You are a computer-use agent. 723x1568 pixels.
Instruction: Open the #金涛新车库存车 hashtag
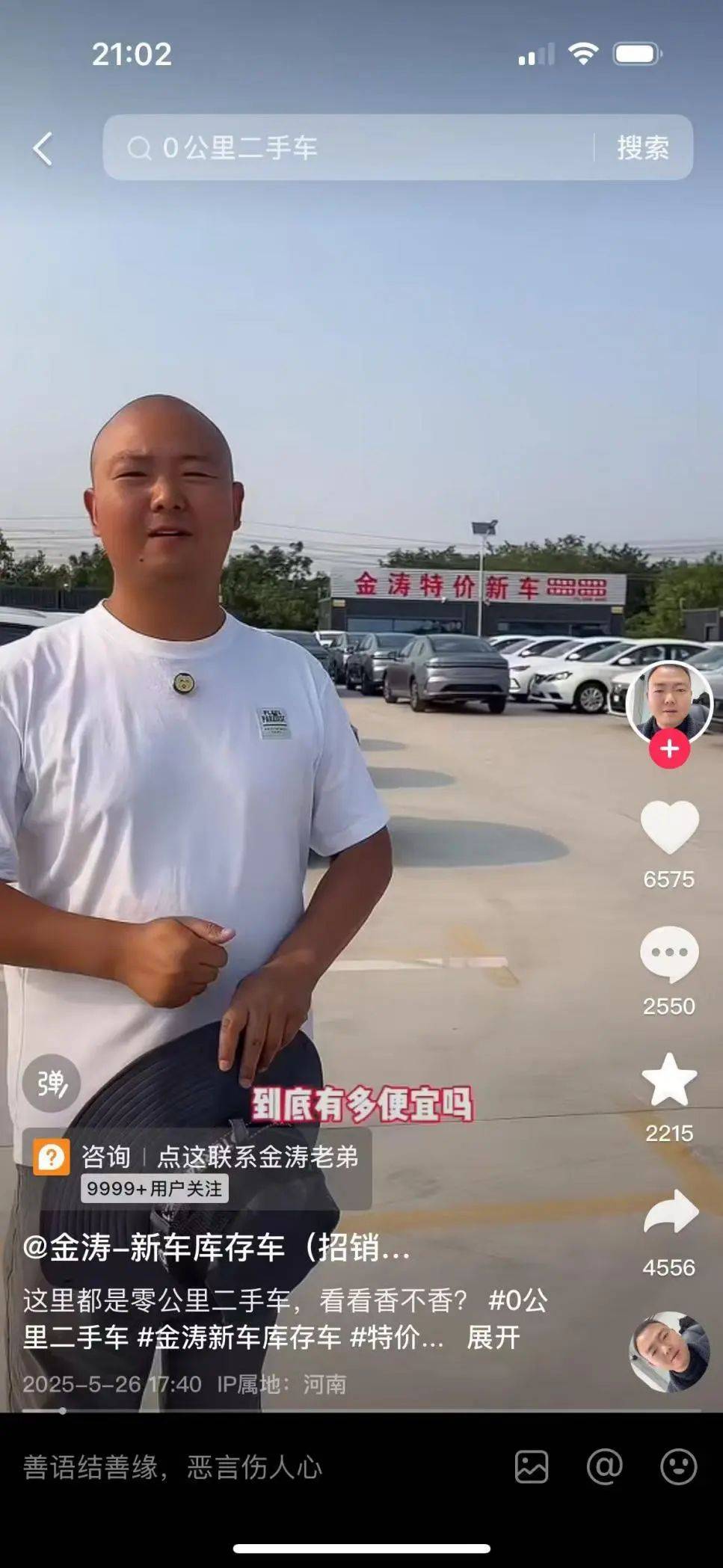point(239,1337)
